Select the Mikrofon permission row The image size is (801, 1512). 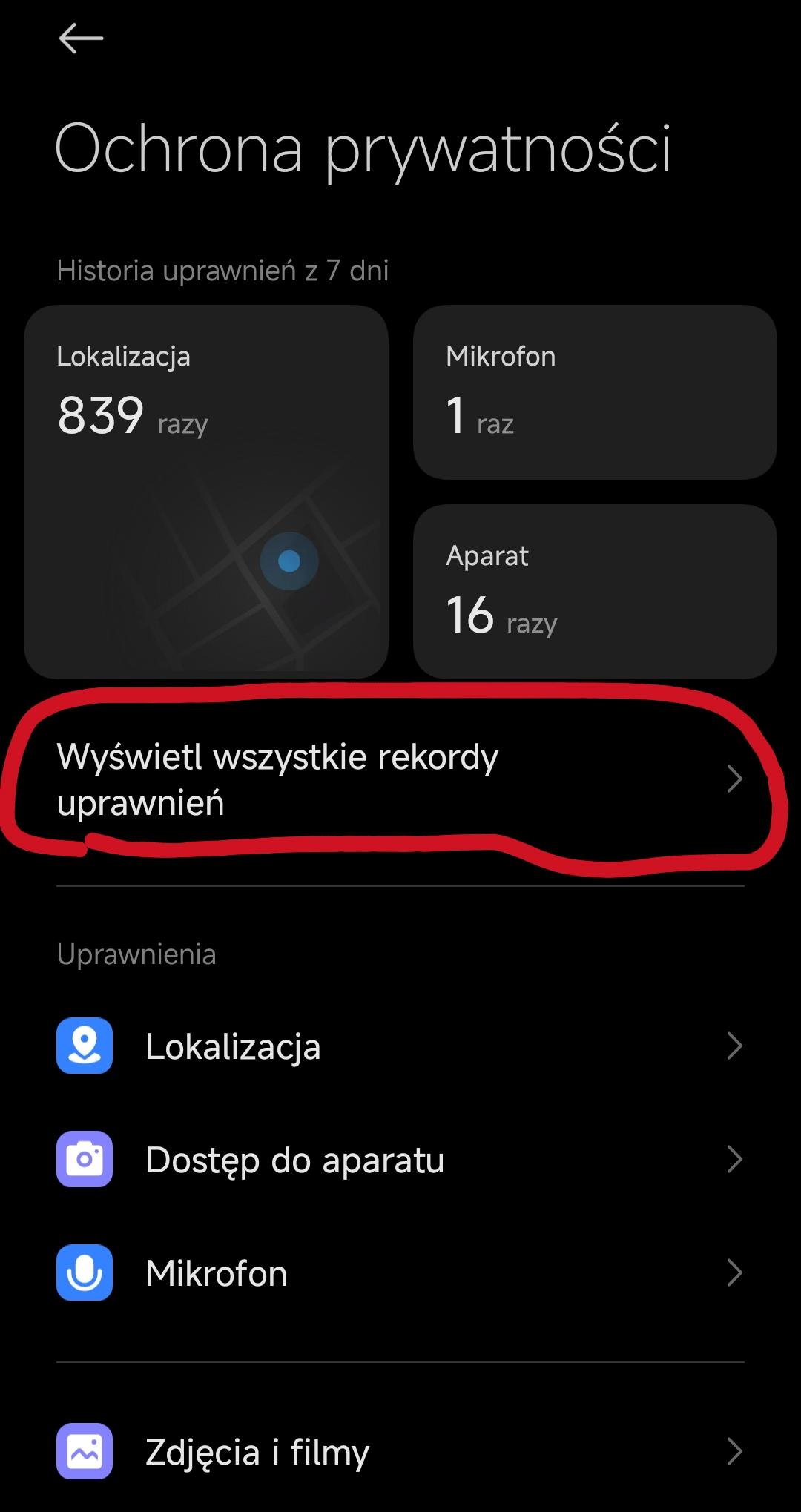[x=399, y=1273]
